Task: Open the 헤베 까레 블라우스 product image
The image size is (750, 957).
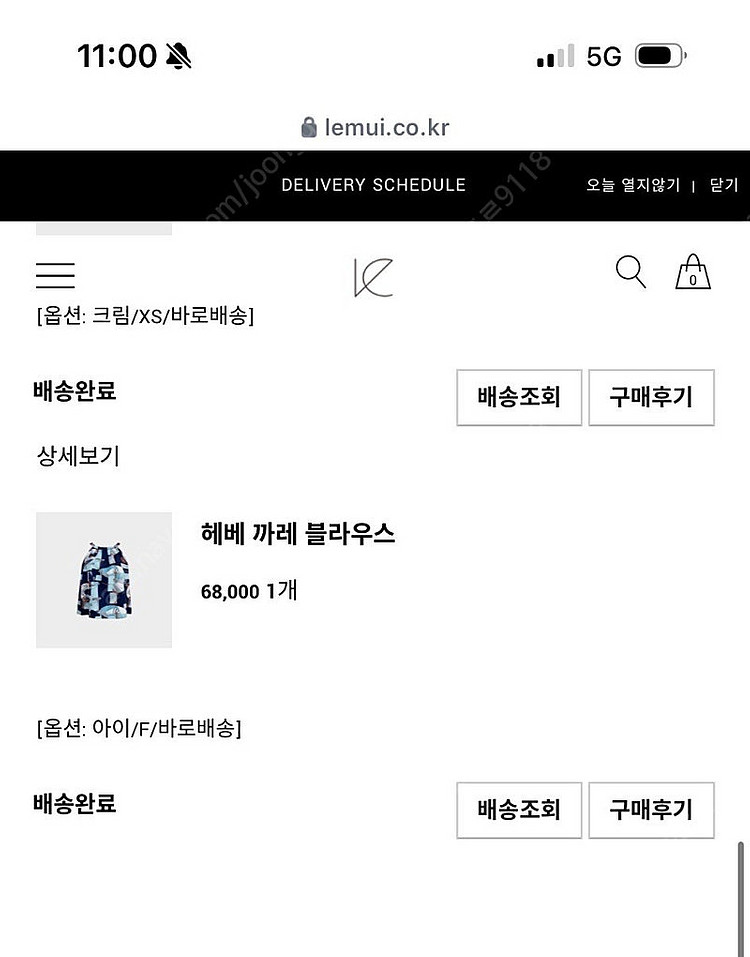Action: 104,580
